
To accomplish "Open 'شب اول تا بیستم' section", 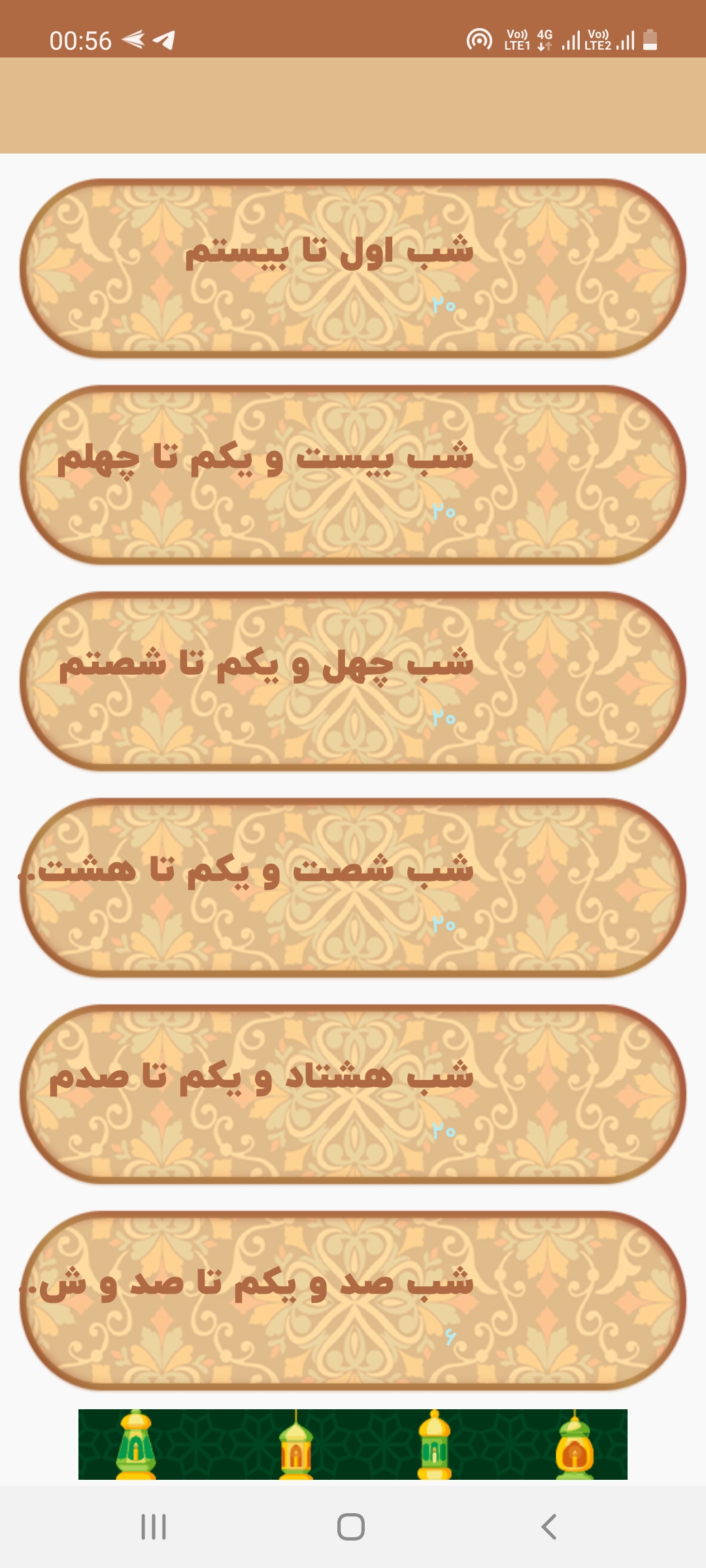I will pos(353,268).
